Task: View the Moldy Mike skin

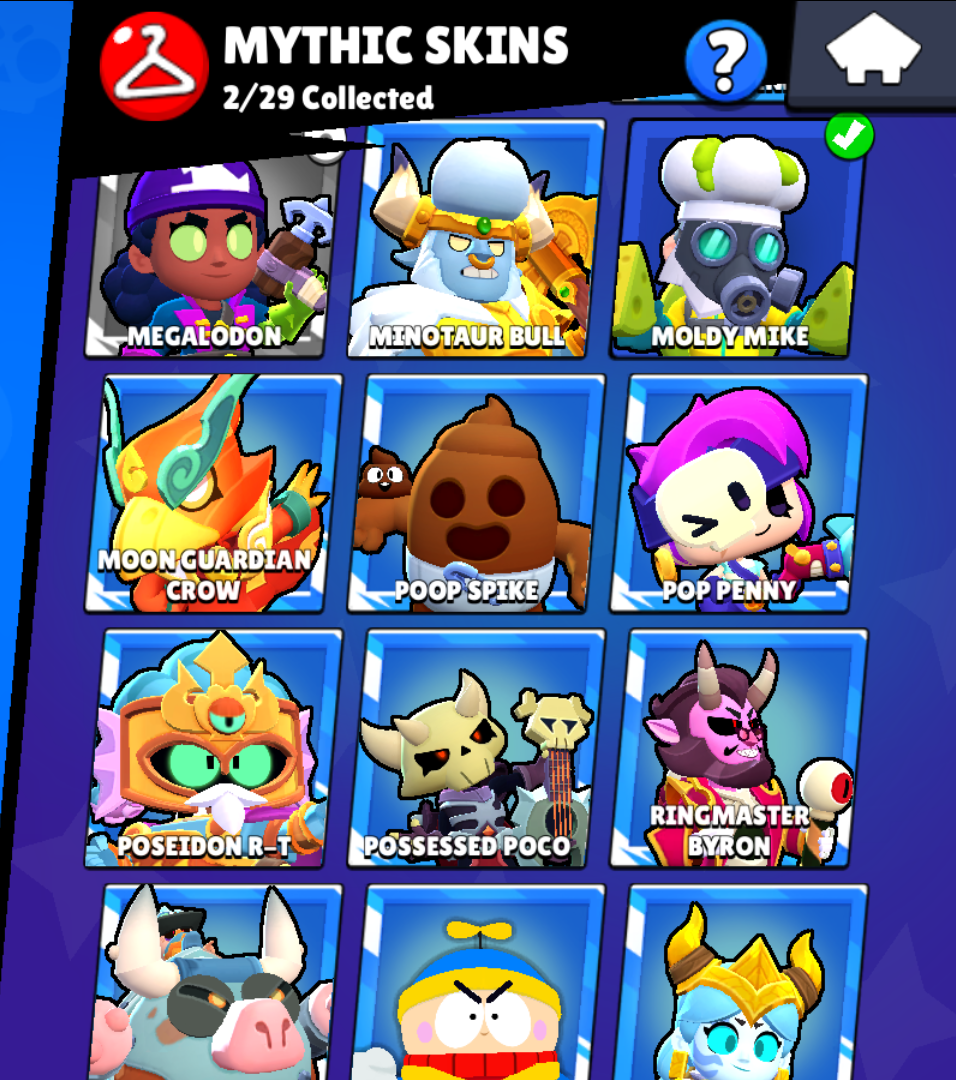Action: pyautogui.click(x=736, y=245)
